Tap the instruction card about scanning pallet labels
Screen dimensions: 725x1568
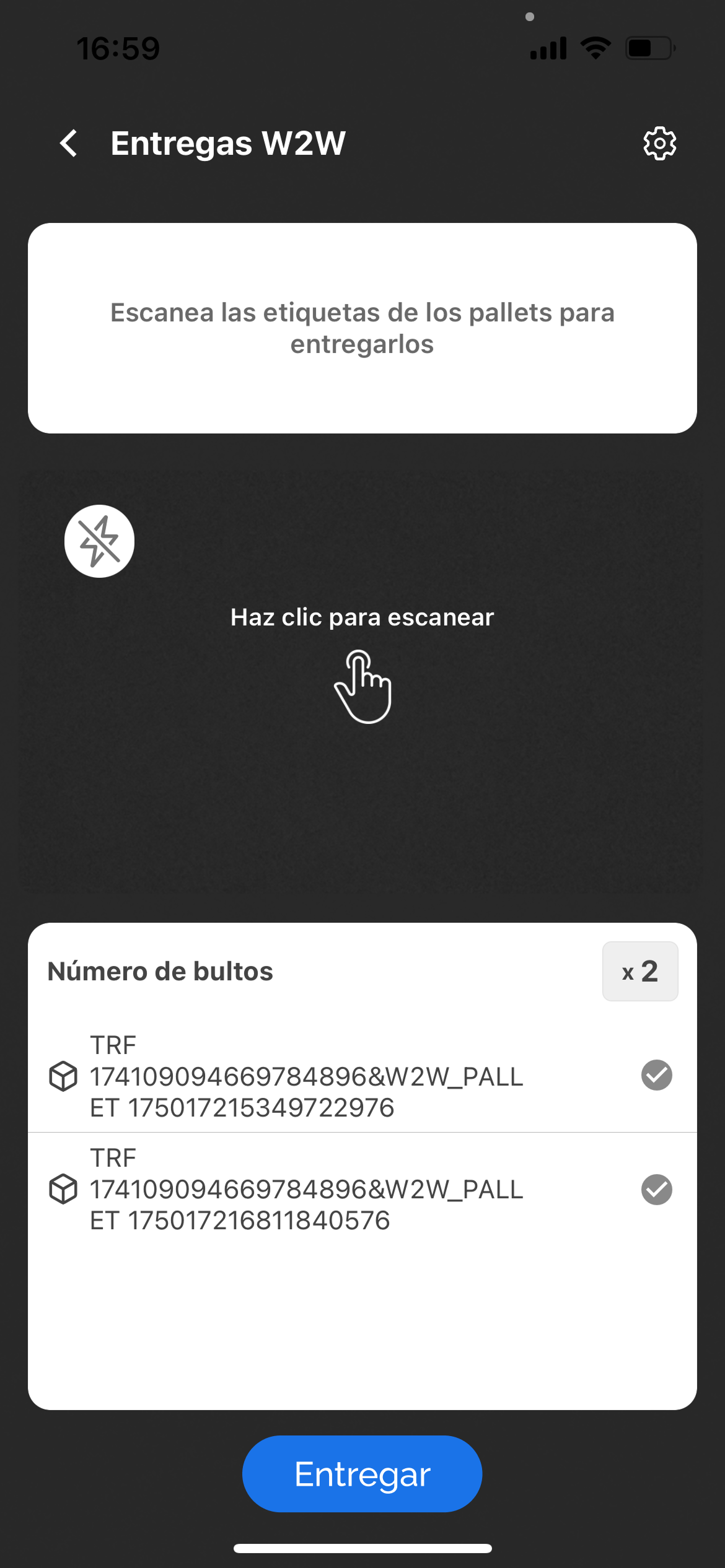pyautogui.click(x=362, y=327)
